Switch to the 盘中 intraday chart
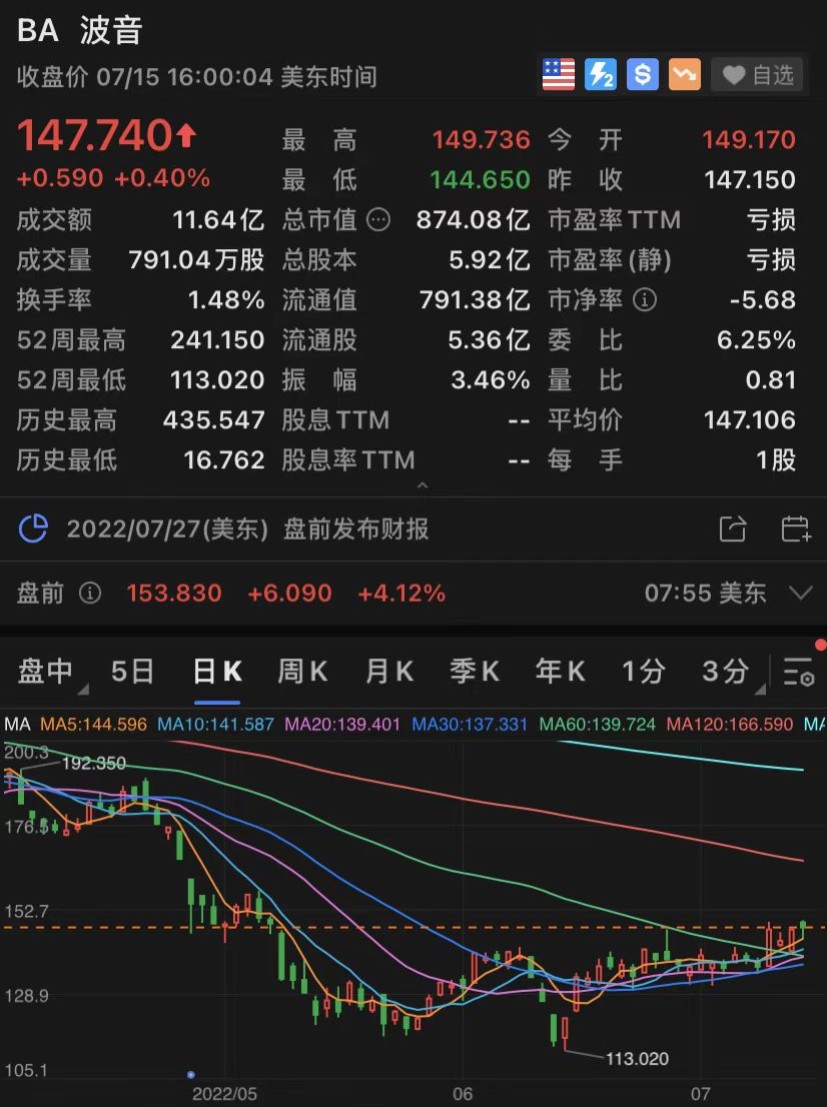The image size is (827, 1107). tap(47, 672)
